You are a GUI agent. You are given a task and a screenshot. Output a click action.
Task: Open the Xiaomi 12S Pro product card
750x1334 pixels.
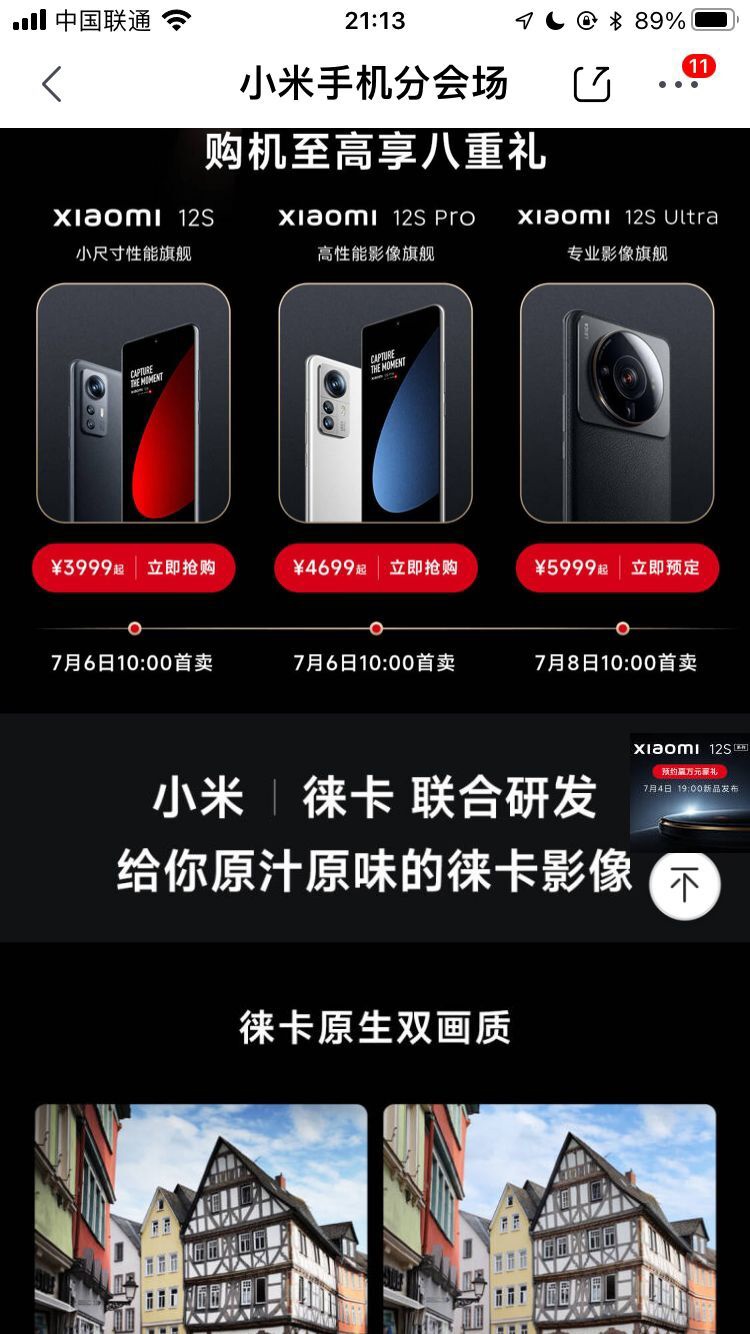376,403
